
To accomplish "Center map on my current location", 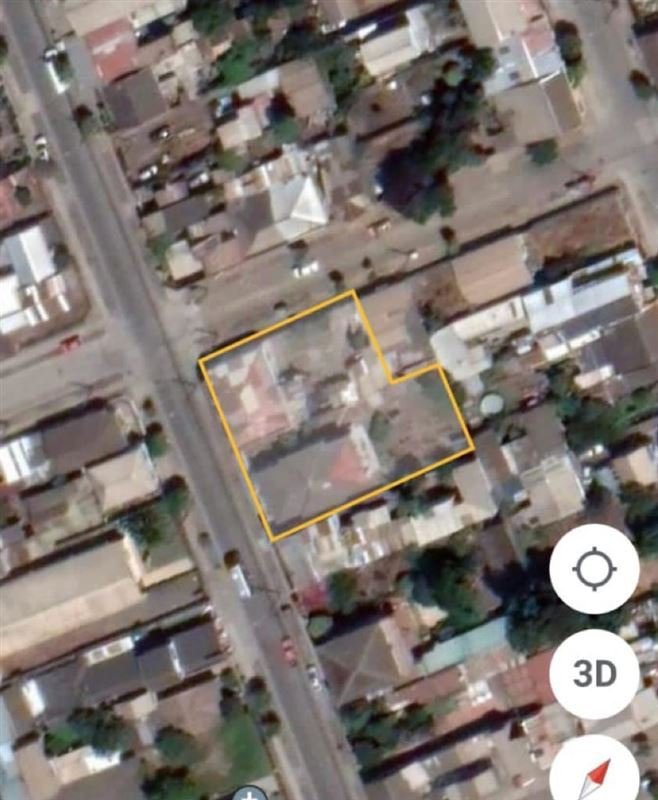I will [x=594, y=569].
